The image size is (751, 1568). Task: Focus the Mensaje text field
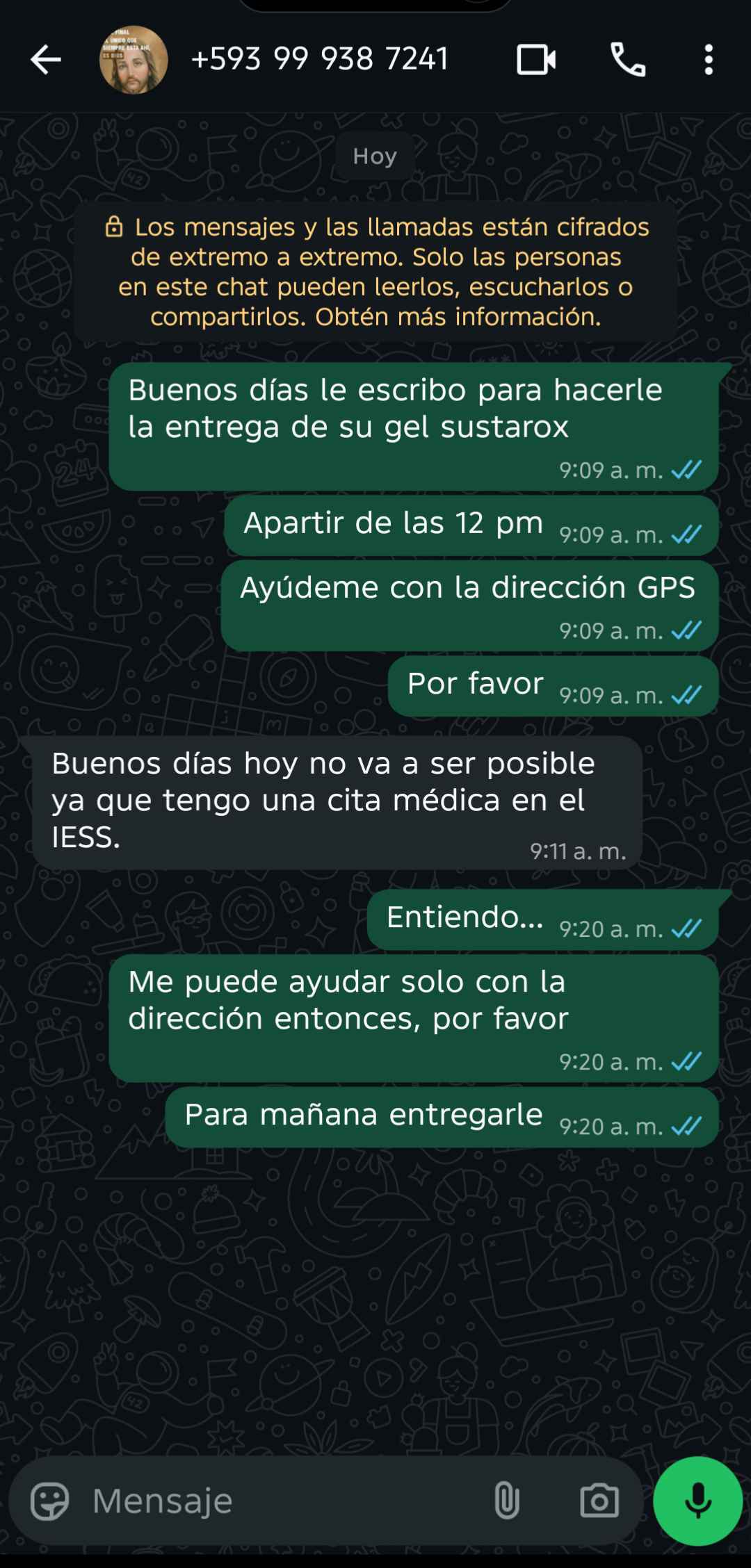278,1501
